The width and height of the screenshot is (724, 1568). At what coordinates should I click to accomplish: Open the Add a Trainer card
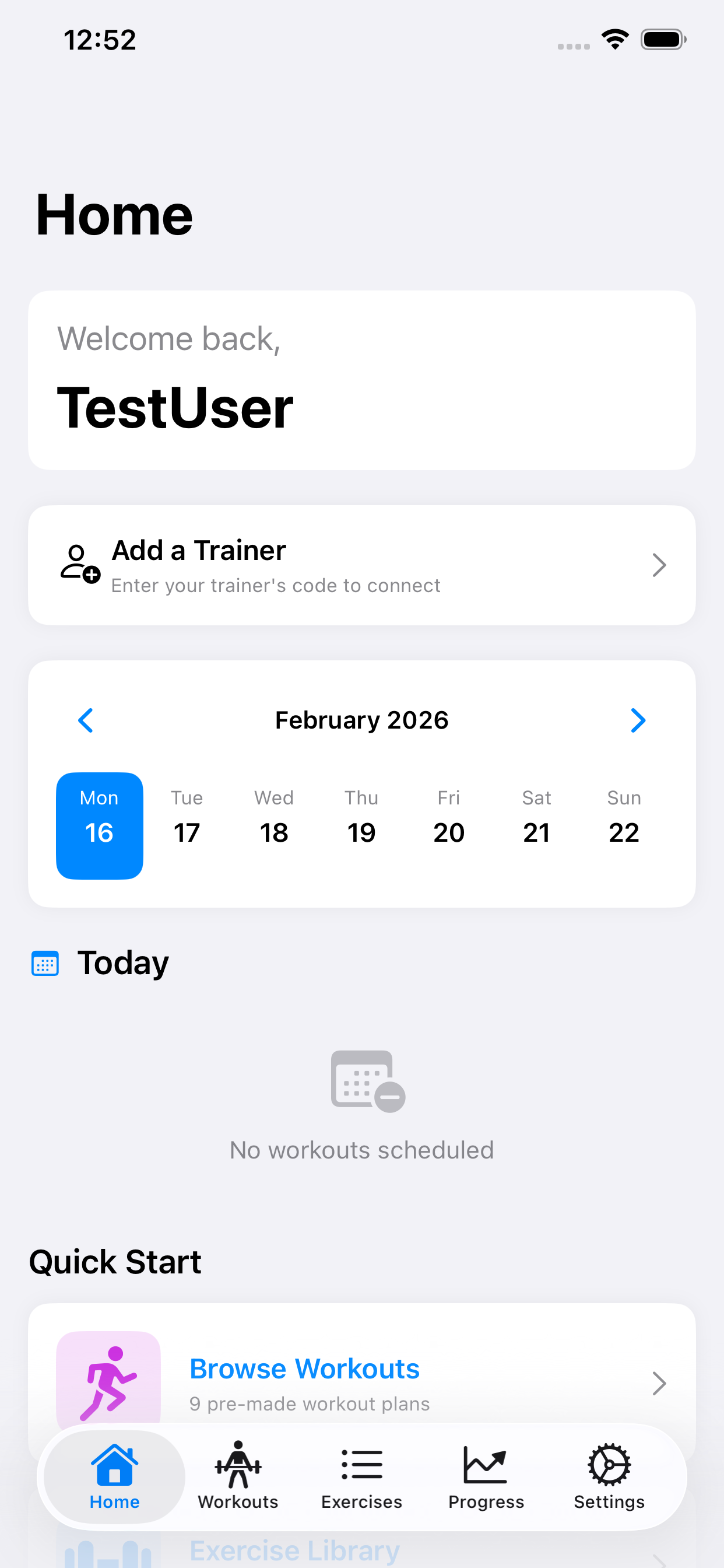click(361, 565)
